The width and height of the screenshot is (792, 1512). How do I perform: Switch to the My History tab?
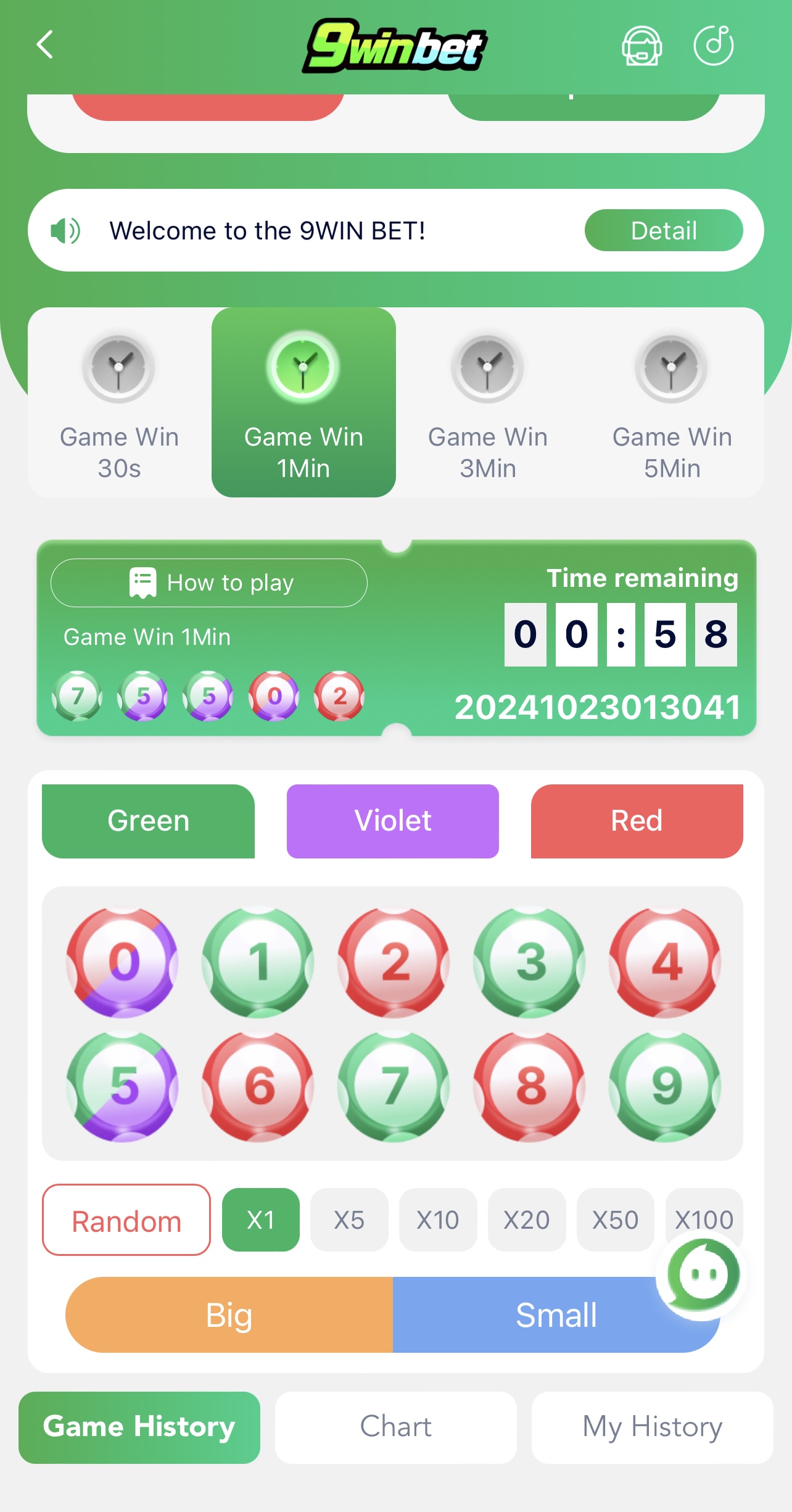(x=652, y=1427)
